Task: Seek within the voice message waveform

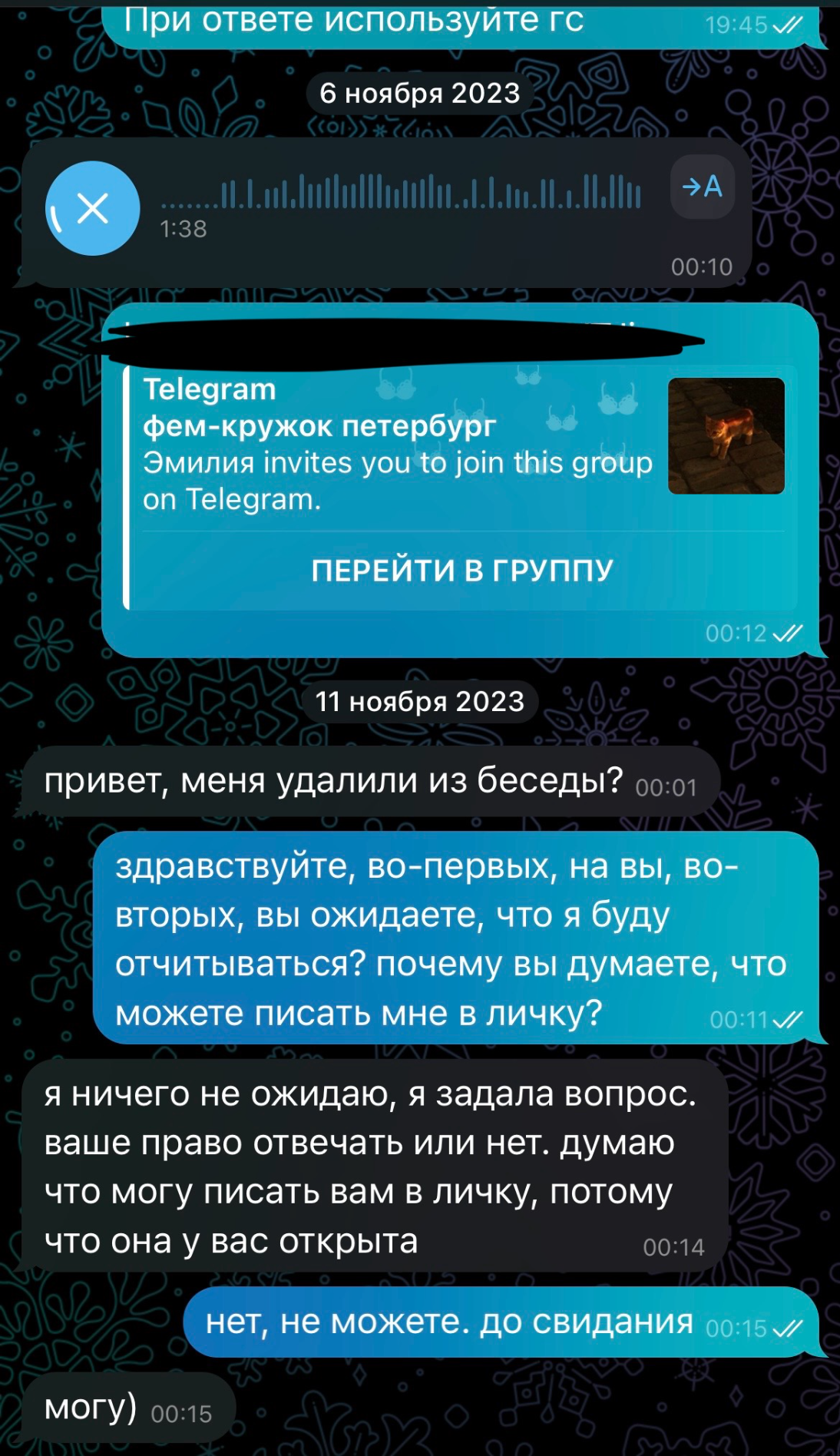Action: coord(401,193)
